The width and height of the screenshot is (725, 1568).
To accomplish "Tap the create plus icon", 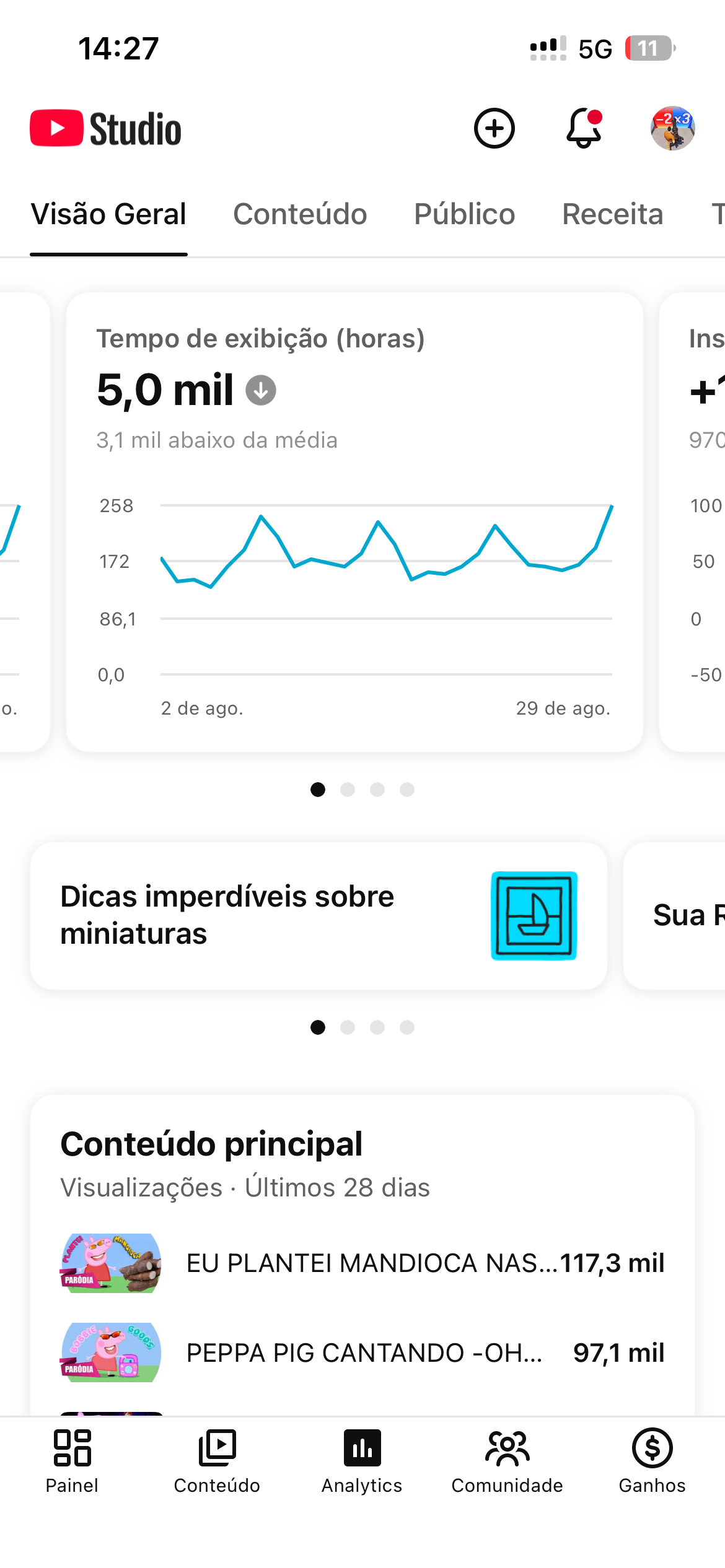I will pos(494,128).
